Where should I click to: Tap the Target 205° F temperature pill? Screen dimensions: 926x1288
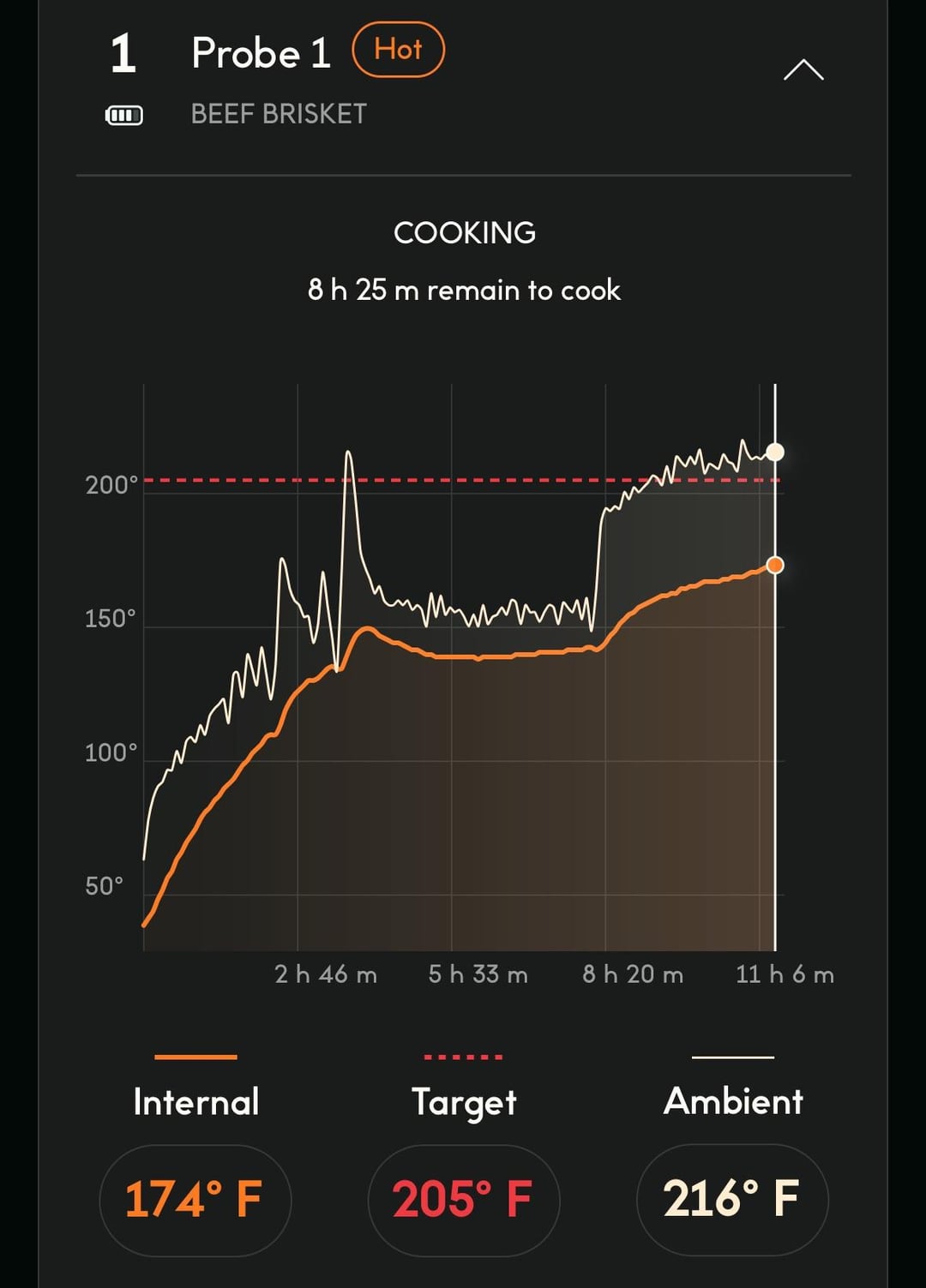click(x=463, y=1199)
